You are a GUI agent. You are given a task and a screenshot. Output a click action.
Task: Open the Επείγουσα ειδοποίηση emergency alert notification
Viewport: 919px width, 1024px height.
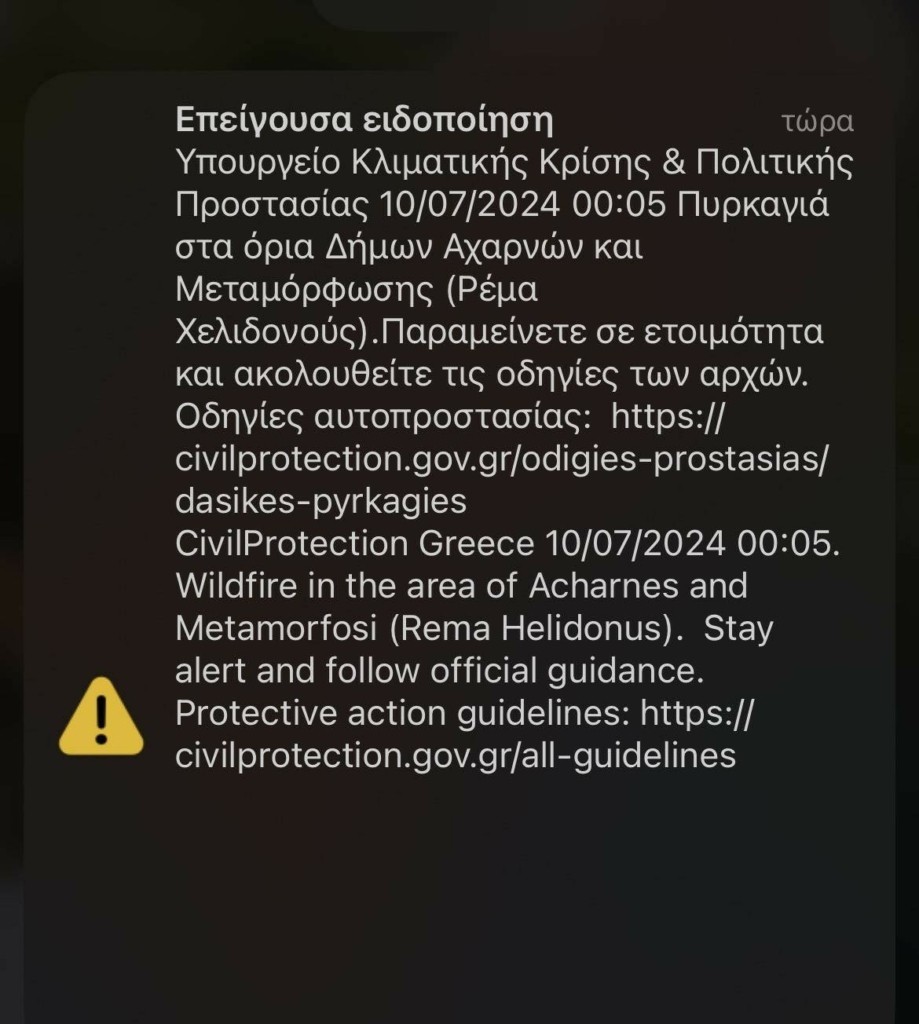[460, 440]
